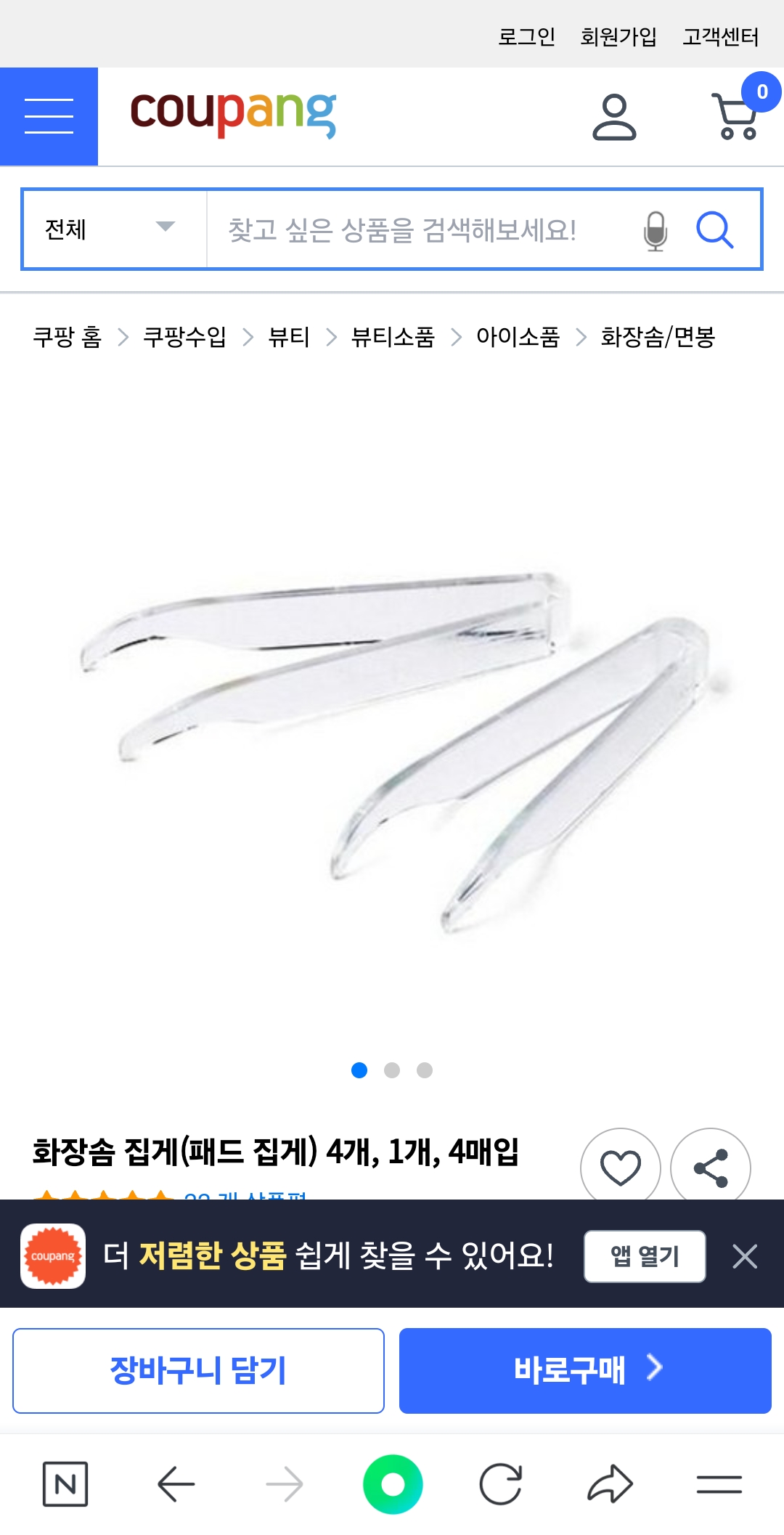Open the 쿠팡 홈 breadcrumb
Image resolution: width=784 pixels, height=1535 pixels.
tap(67, 337)
